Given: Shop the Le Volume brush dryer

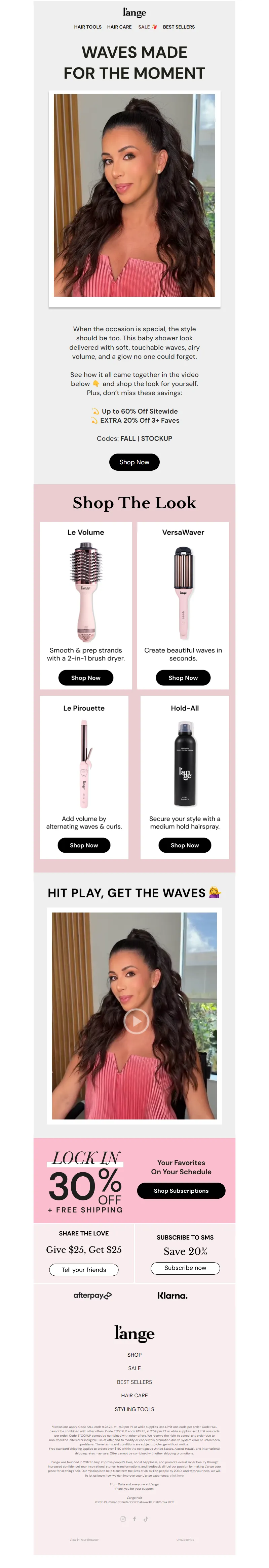Looking at the screenshot, I should [86, 677].
